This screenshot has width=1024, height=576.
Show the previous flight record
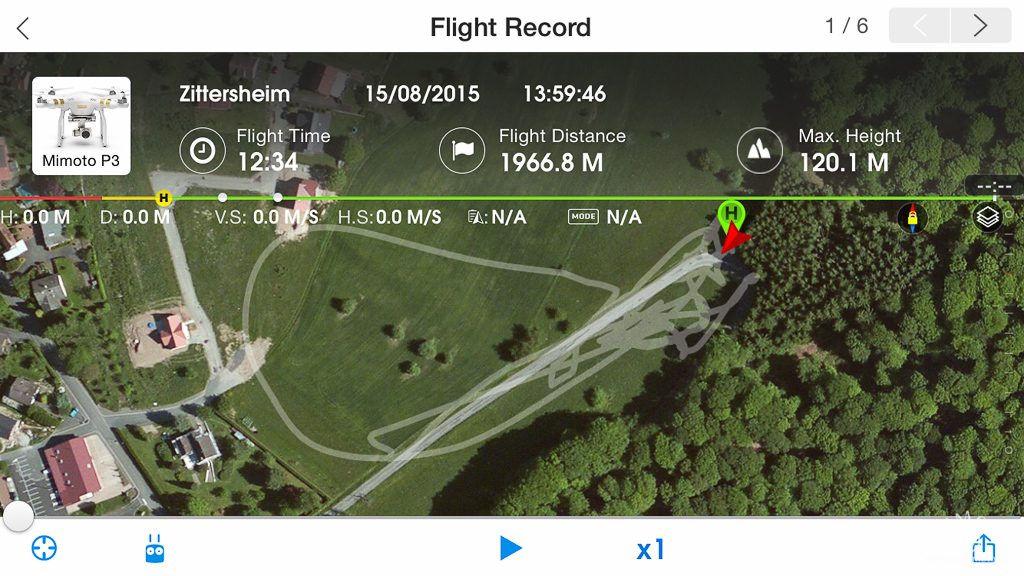pyautogui.click(x=919, y=26)
